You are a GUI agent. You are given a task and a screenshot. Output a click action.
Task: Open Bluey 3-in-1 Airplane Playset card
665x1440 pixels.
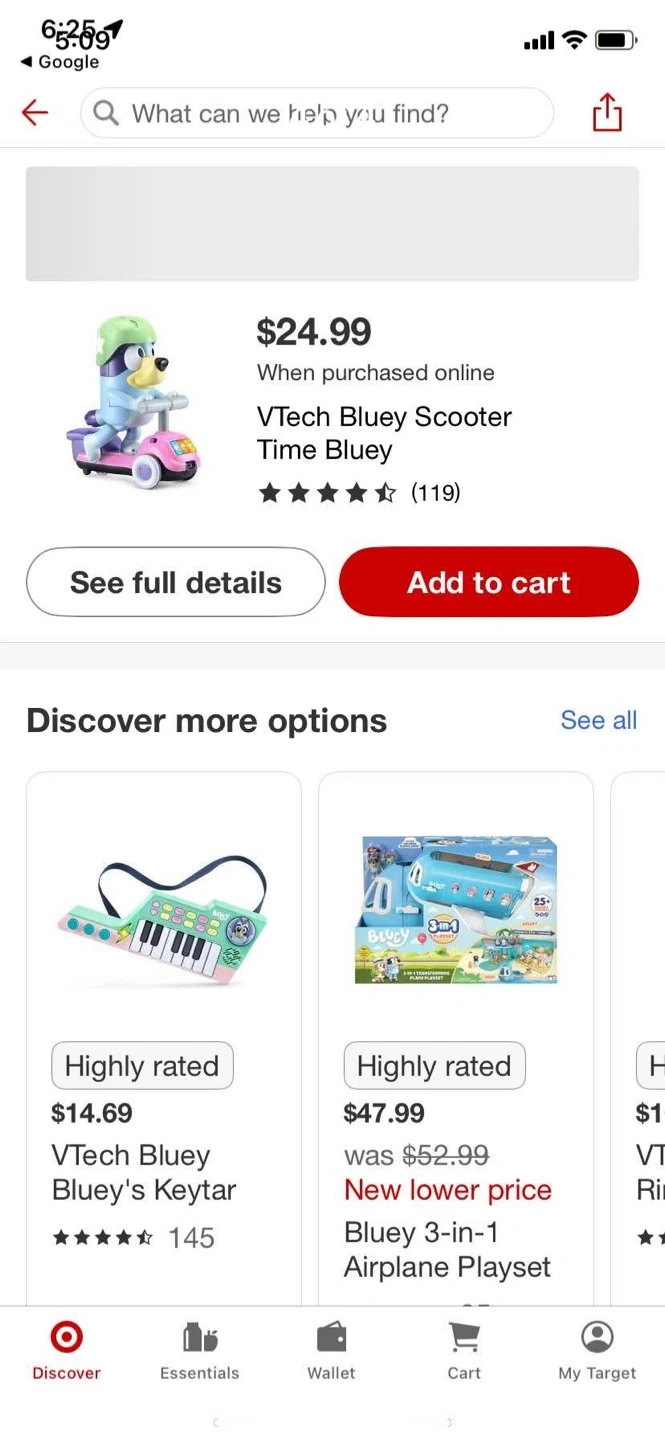coord(456,1038)
